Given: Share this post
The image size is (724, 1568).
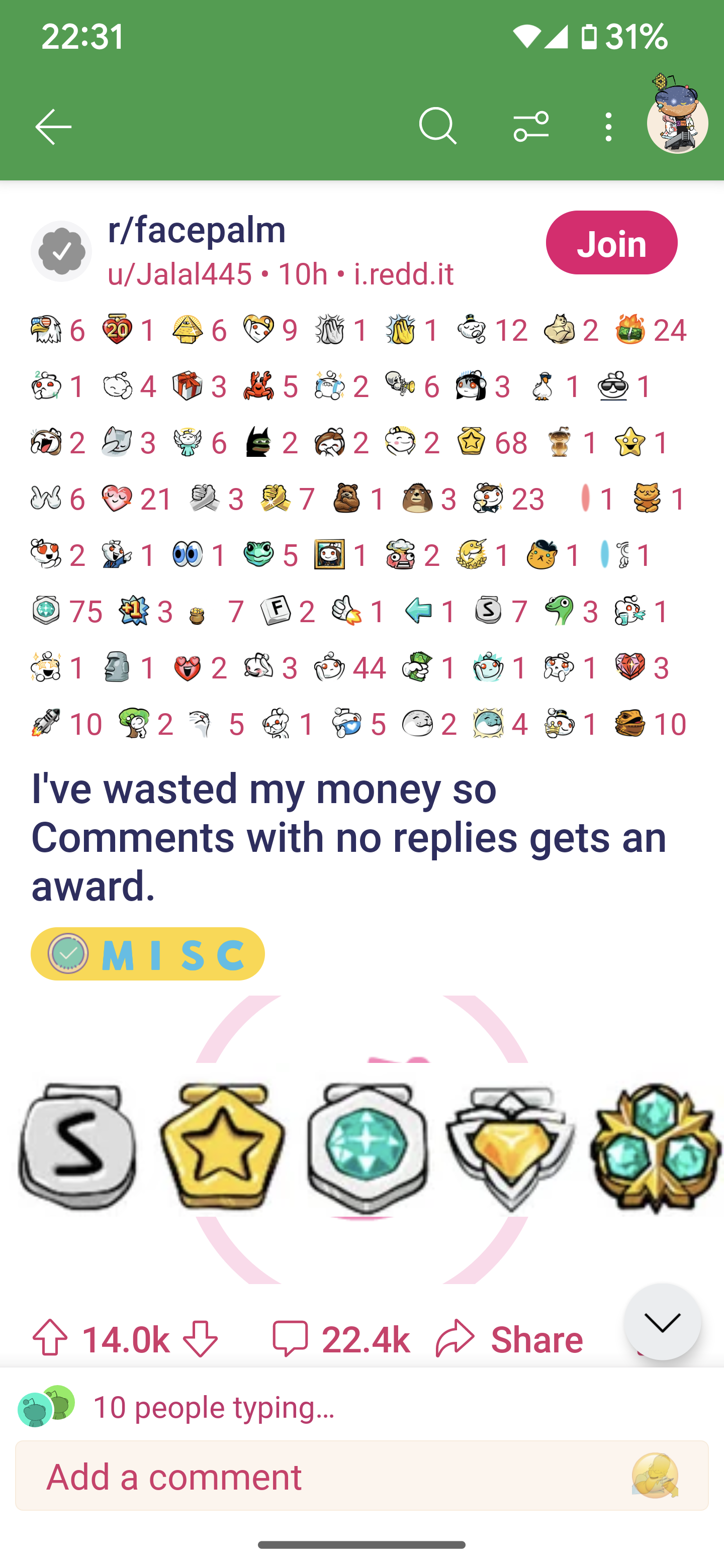Looking at the screenshot, I should [509, 1338].
